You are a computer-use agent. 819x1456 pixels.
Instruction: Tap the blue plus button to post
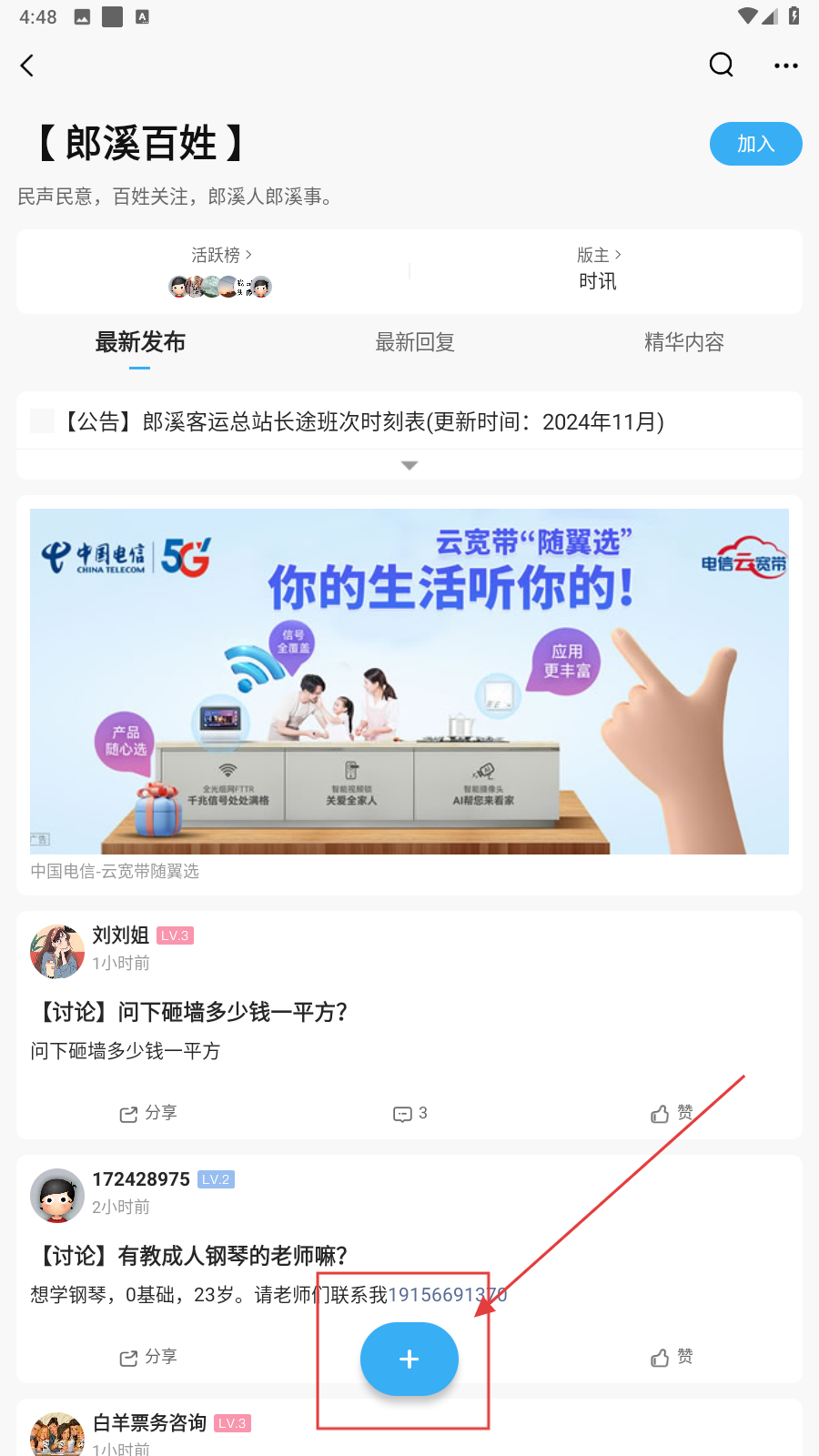coord(409,1359)
